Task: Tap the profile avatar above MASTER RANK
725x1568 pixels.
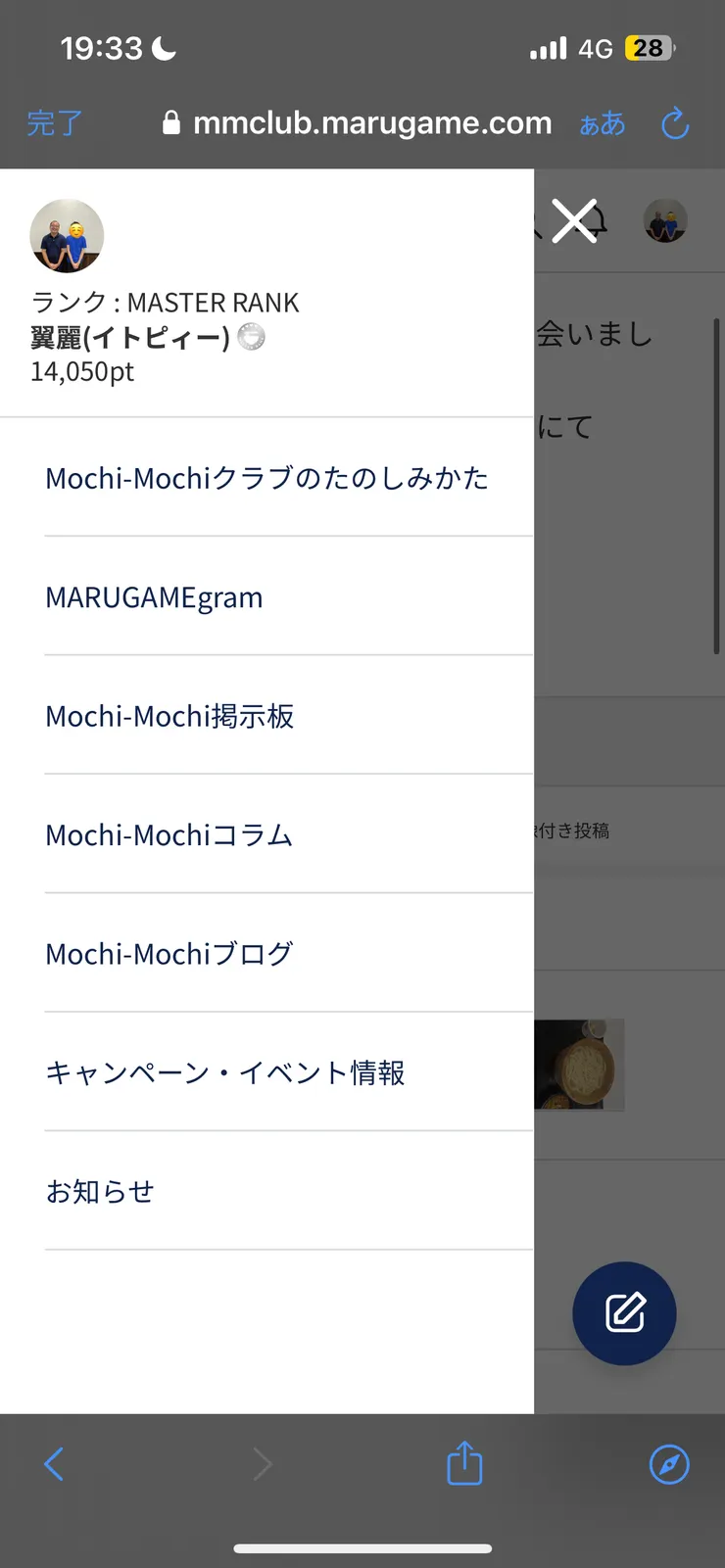Action: [x=66, y=235]
